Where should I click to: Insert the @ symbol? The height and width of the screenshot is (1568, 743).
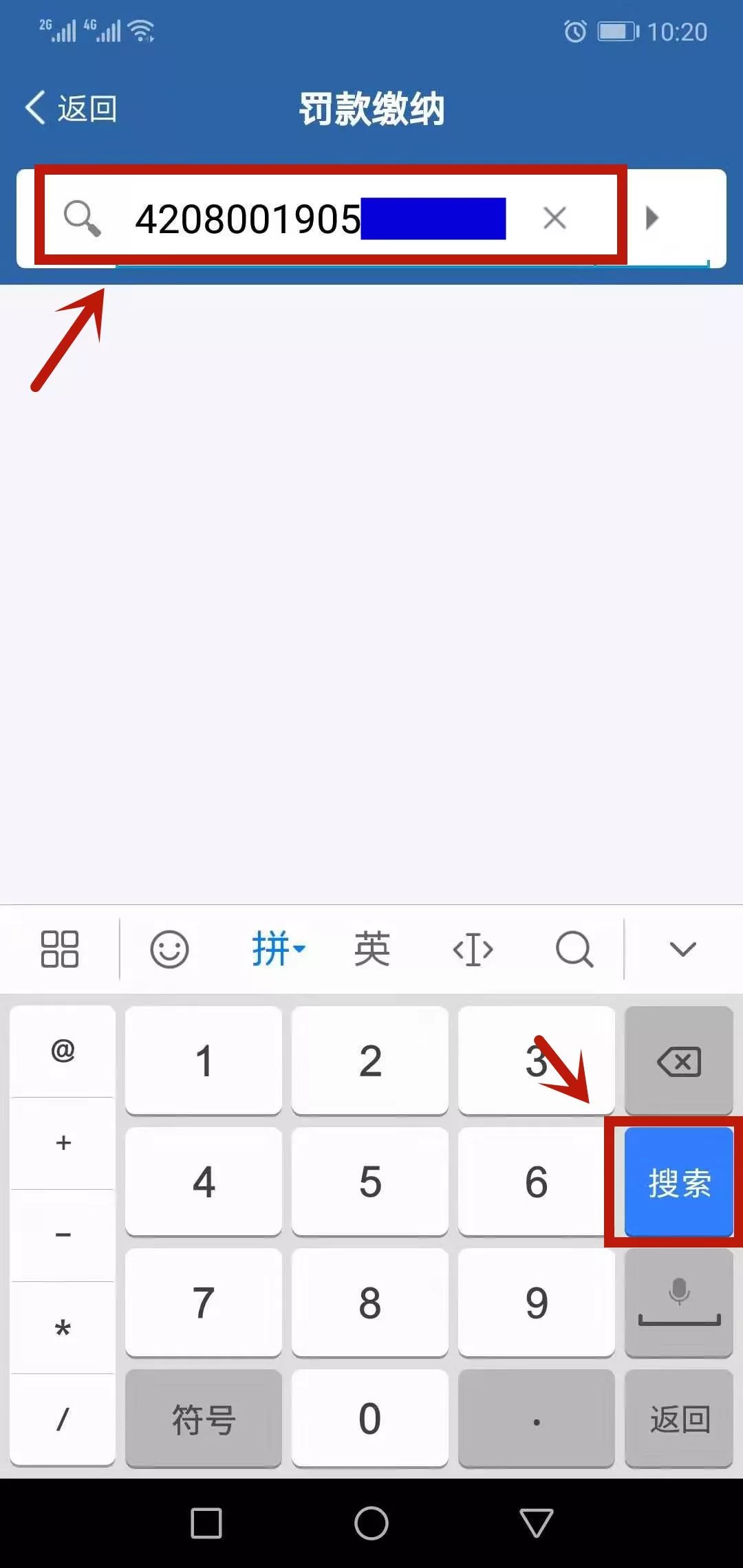63,1051
